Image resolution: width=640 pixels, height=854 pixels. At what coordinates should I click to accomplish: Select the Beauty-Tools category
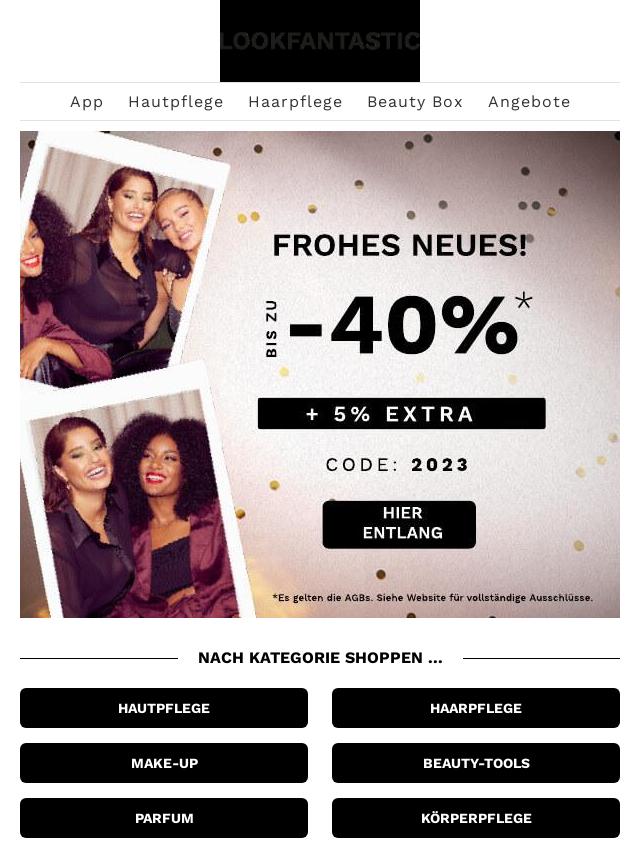pyautogui.click(x=476, y=763)
